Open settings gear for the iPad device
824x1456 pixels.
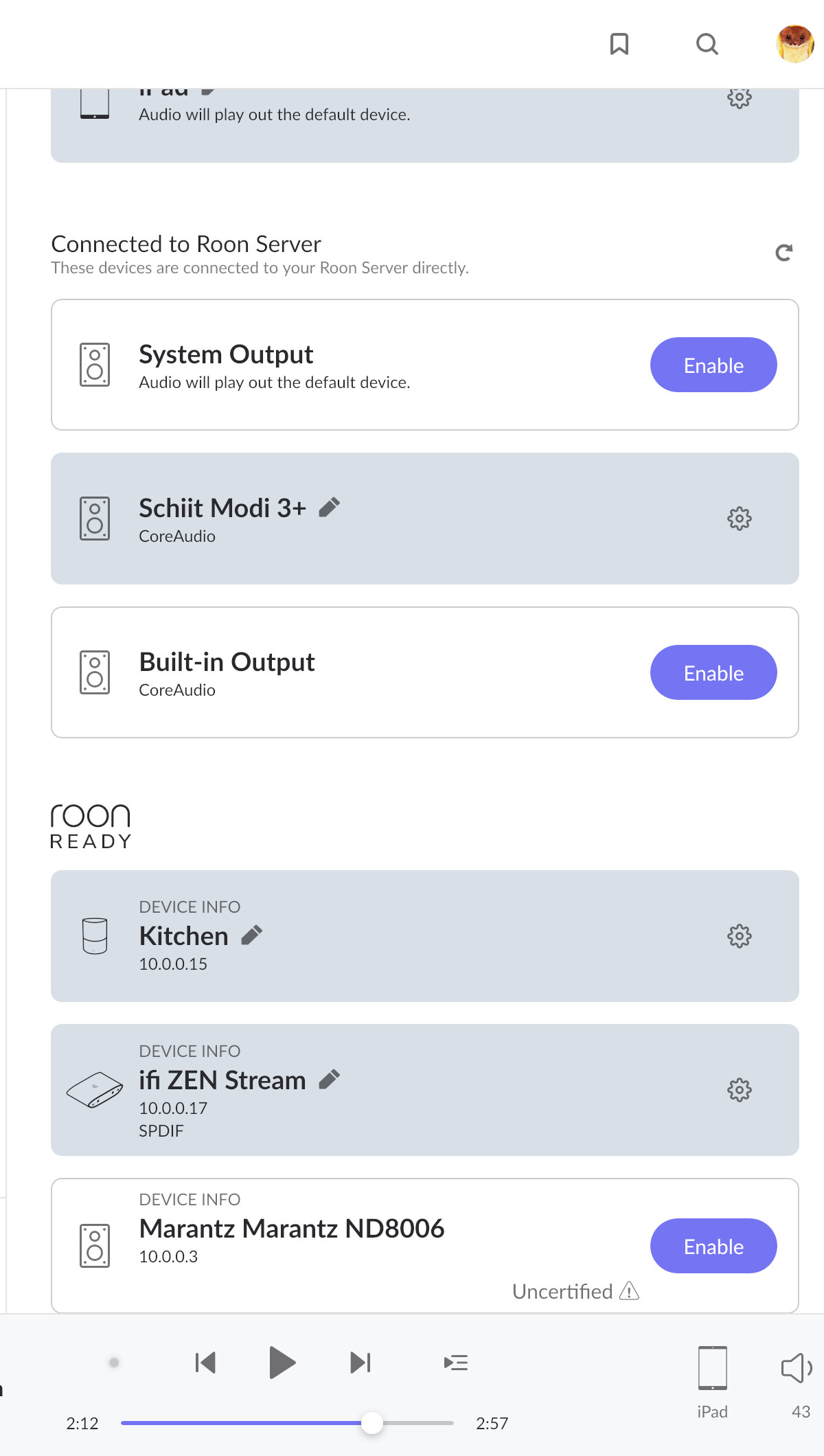point(740,98)
